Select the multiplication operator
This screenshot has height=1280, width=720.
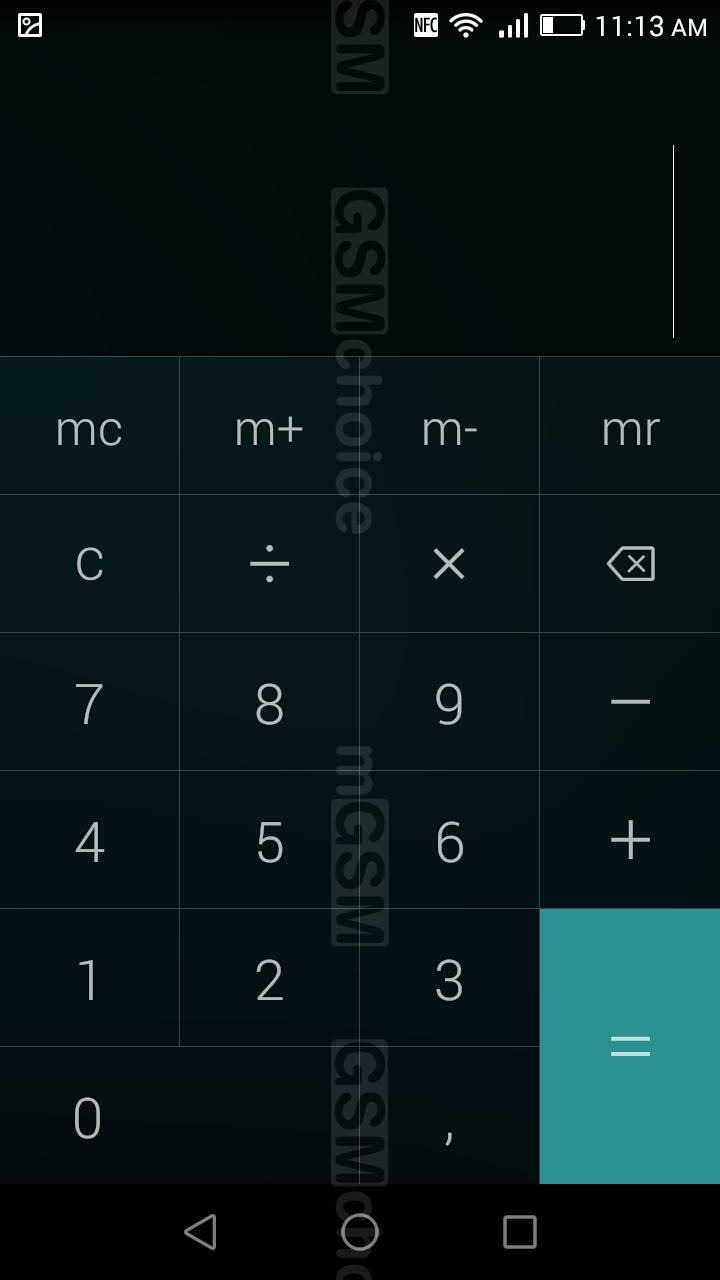[449, 564]
